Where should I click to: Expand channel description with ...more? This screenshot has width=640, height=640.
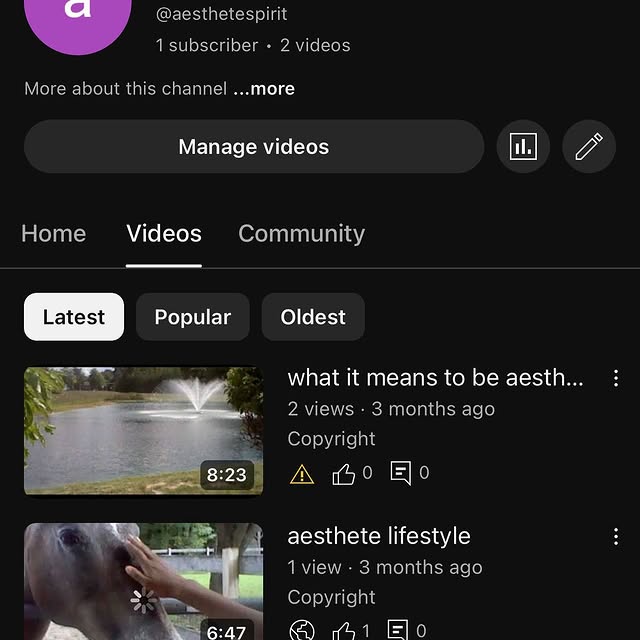tap(264, 89)
